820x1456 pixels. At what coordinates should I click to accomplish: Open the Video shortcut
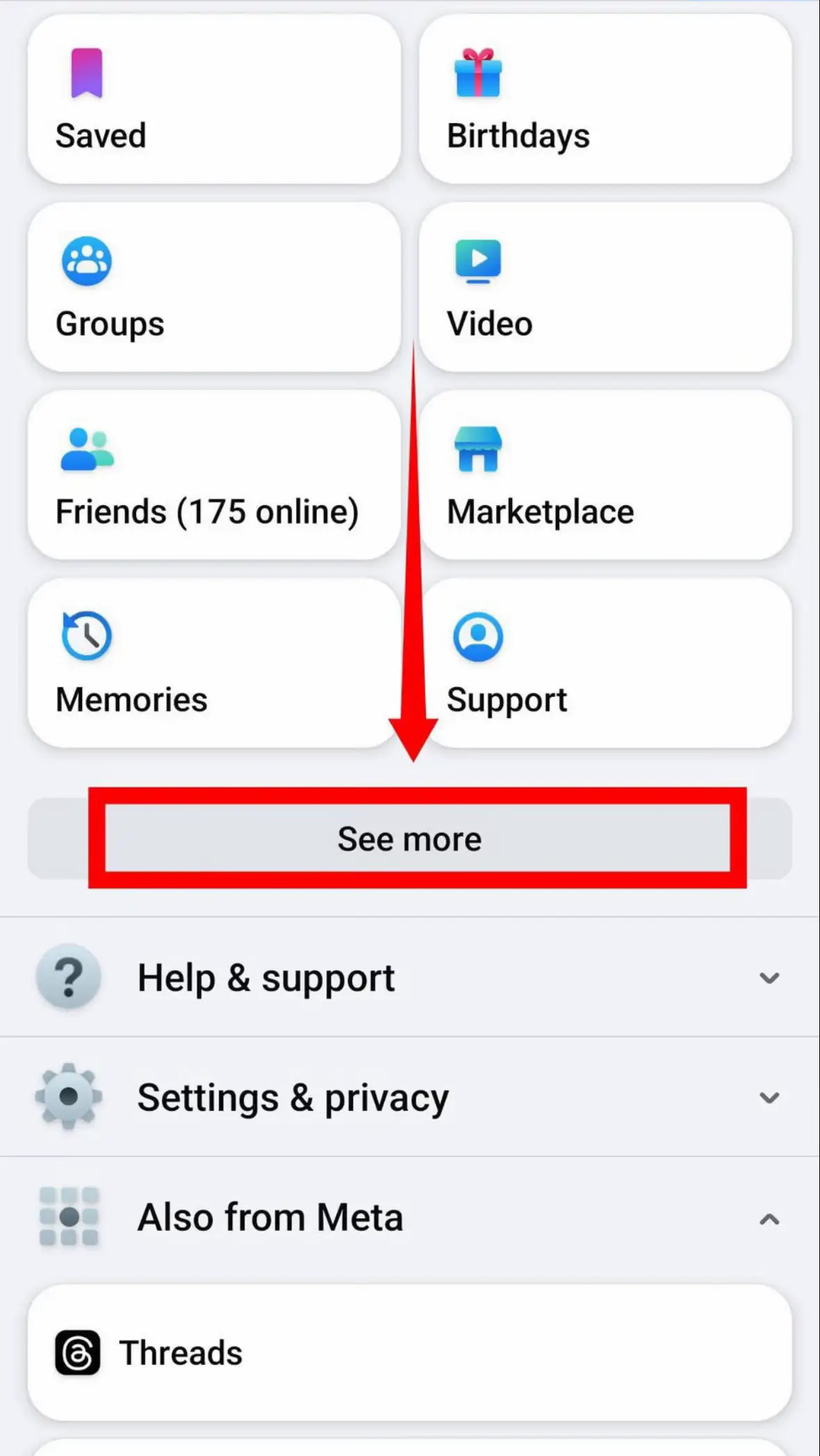(605, 287)
